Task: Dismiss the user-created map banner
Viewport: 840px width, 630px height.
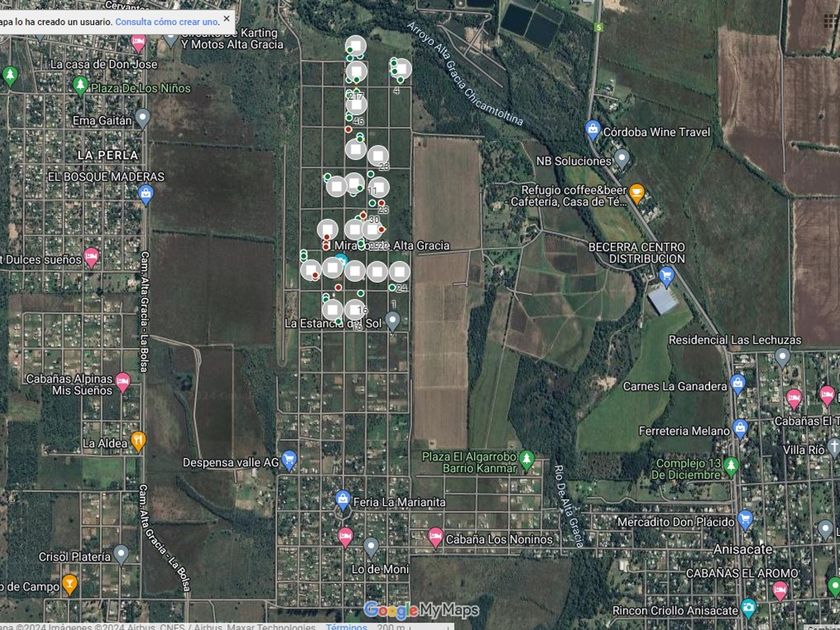Action: (x=227, y=19)
